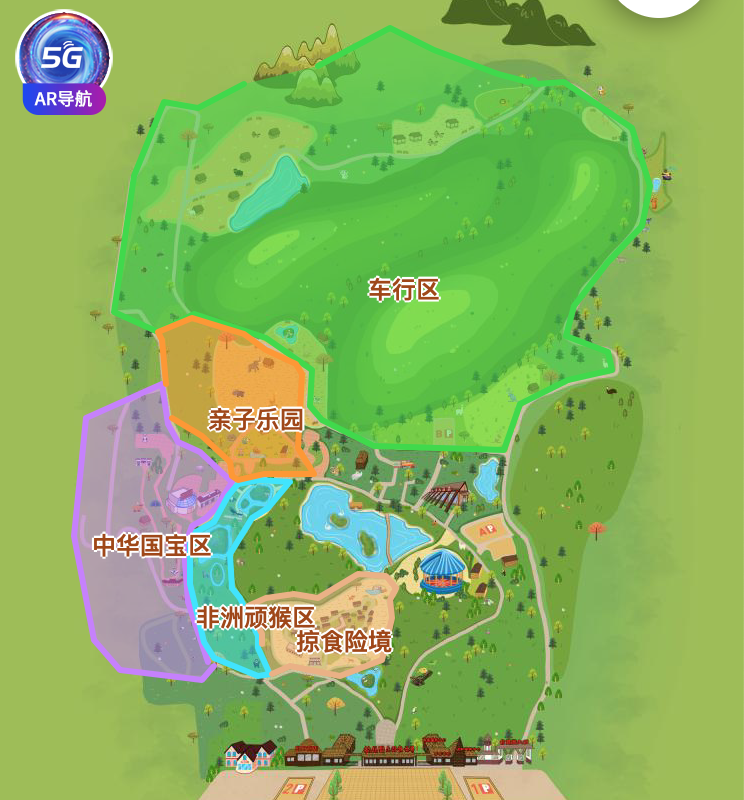Image resolution: width=744 pixels, height=800 pixels.
Task: Select the 亲子乐园 zone
Action: coord(254,419)
